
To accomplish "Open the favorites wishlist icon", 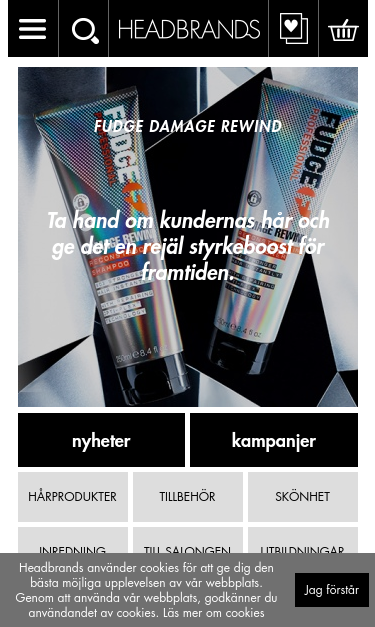I will click(x=294, y=28).
